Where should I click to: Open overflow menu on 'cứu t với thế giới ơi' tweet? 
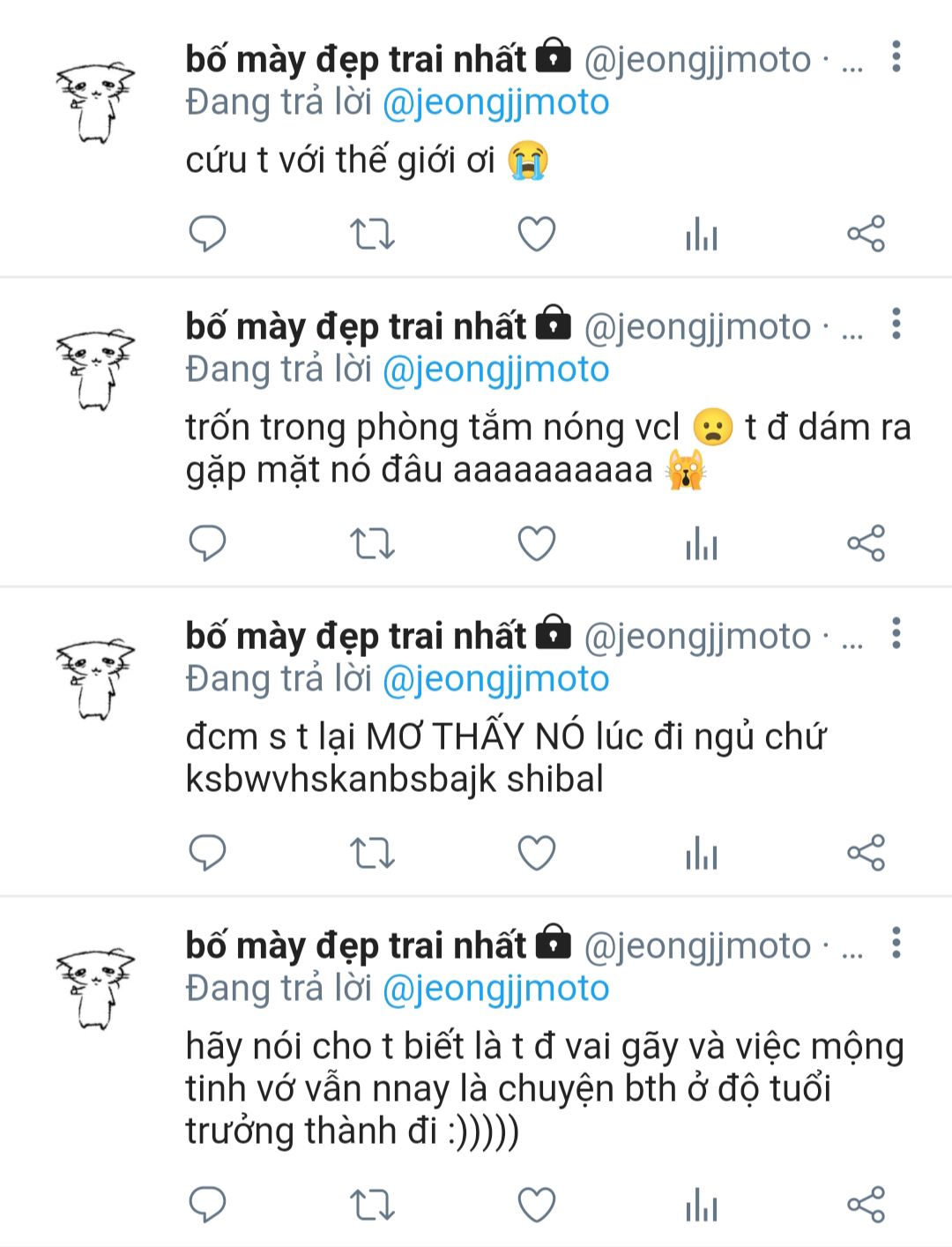[896, 56]
